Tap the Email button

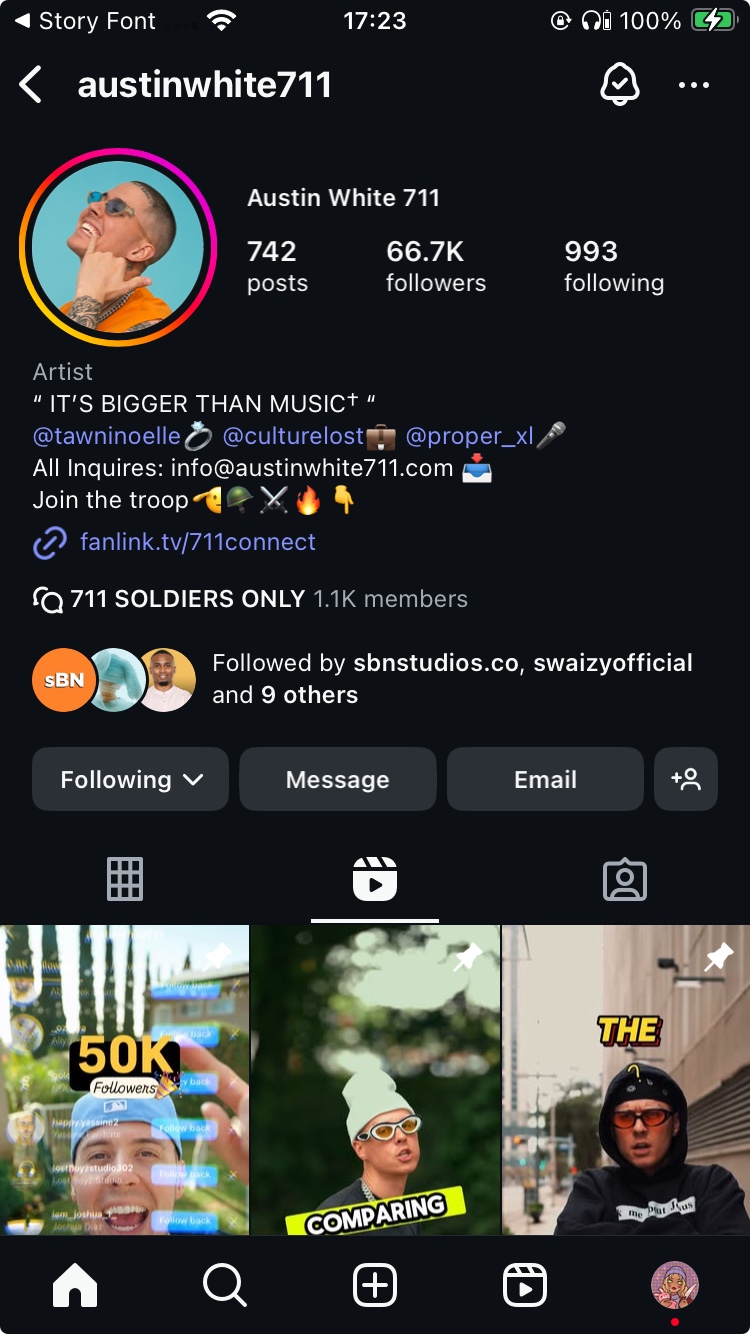click(545, 779)
